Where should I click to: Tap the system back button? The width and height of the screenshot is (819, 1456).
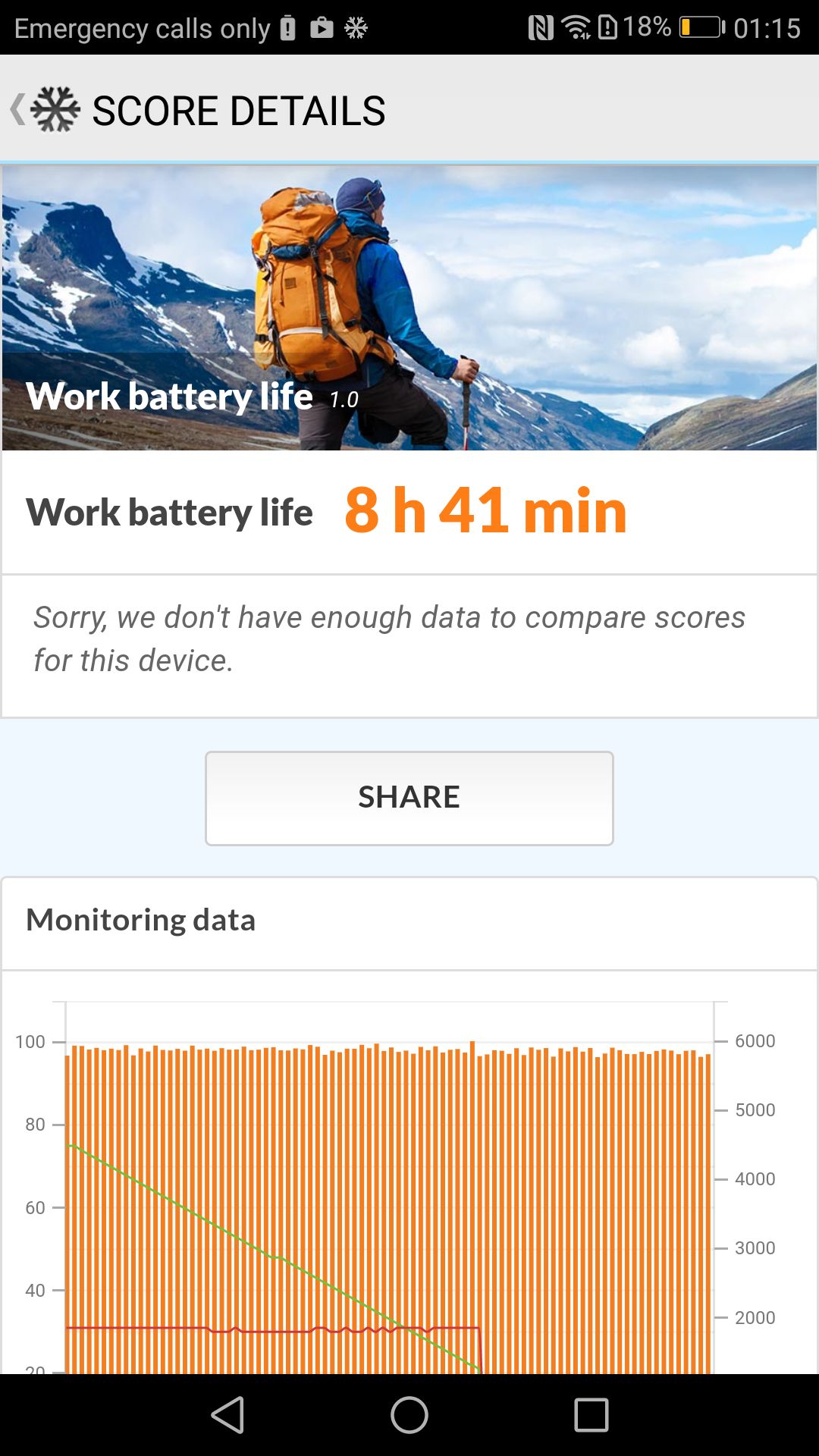coord(227,1415)
